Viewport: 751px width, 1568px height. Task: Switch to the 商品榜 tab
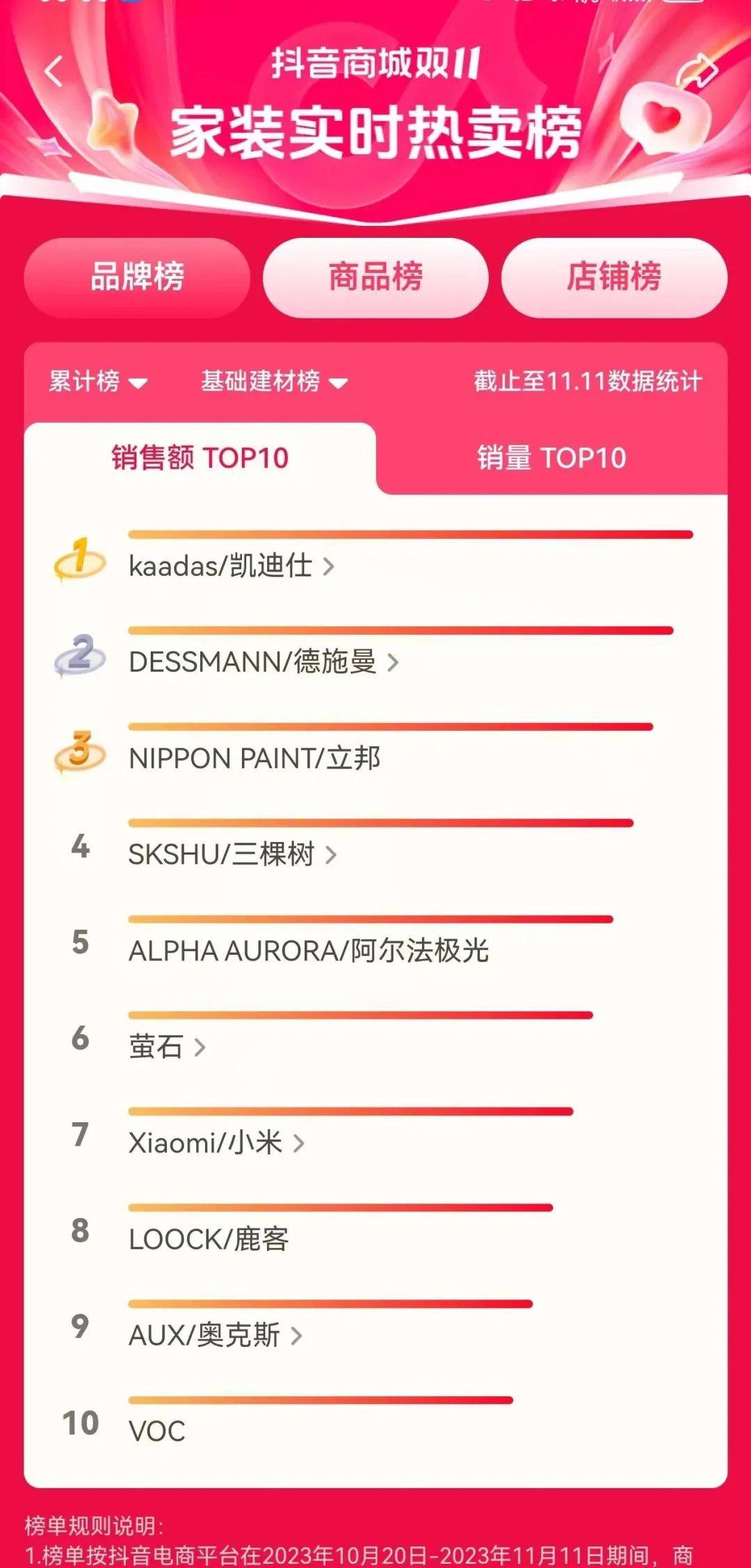[374, 277]
